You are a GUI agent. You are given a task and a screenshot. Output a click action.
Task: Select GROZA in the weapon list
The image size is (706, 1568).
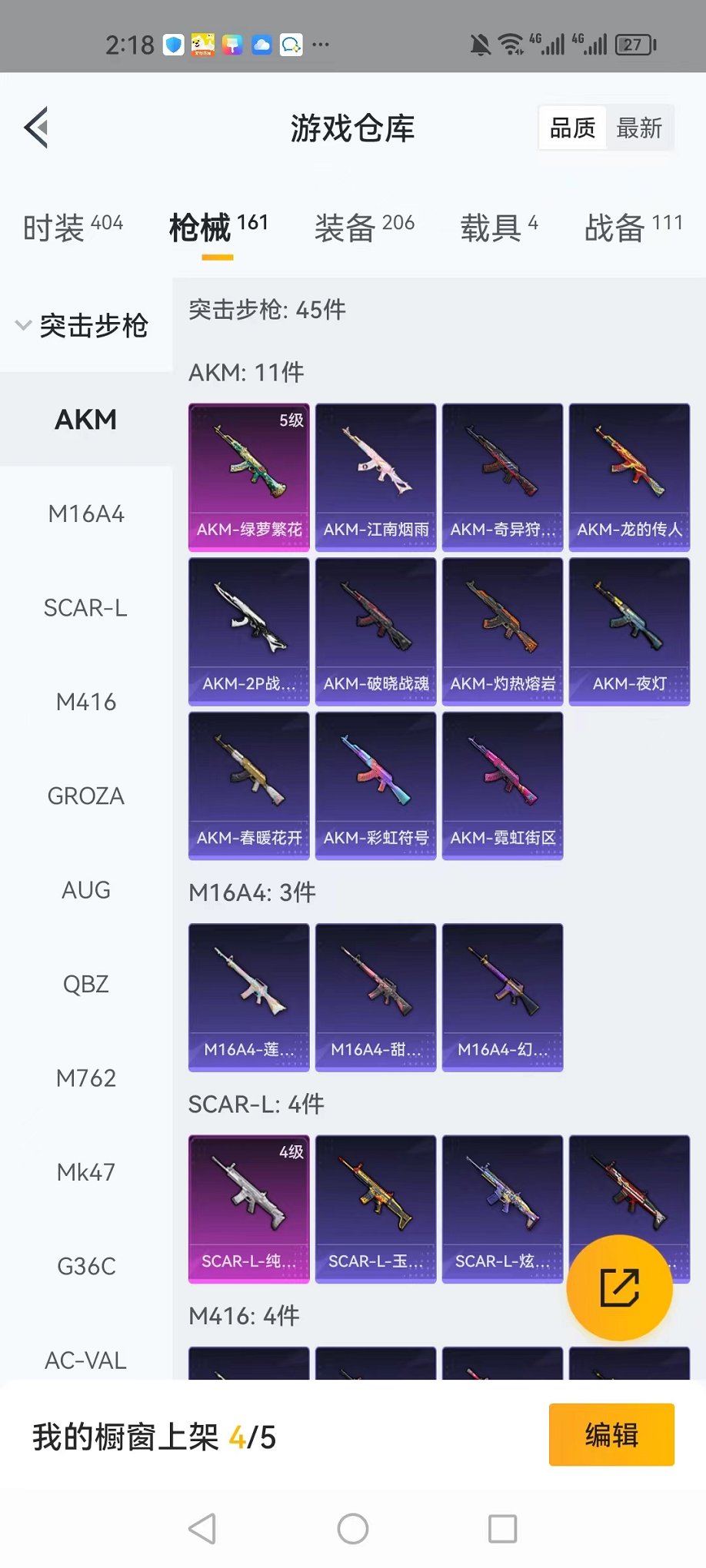[86, 796]
